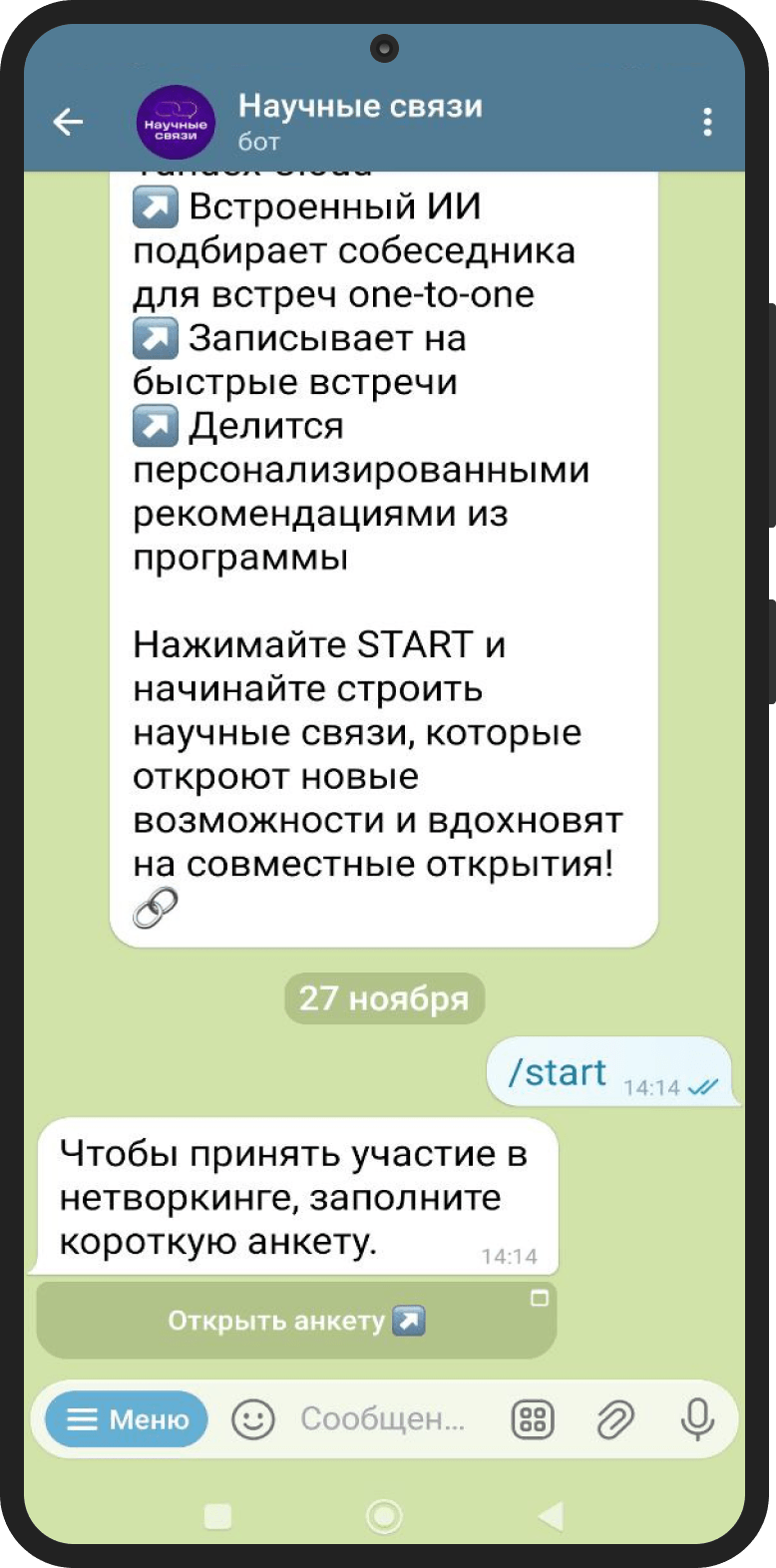Attach a file with the paperclip
Viewport: 776px width, 1568px height.
(614, 1419)
